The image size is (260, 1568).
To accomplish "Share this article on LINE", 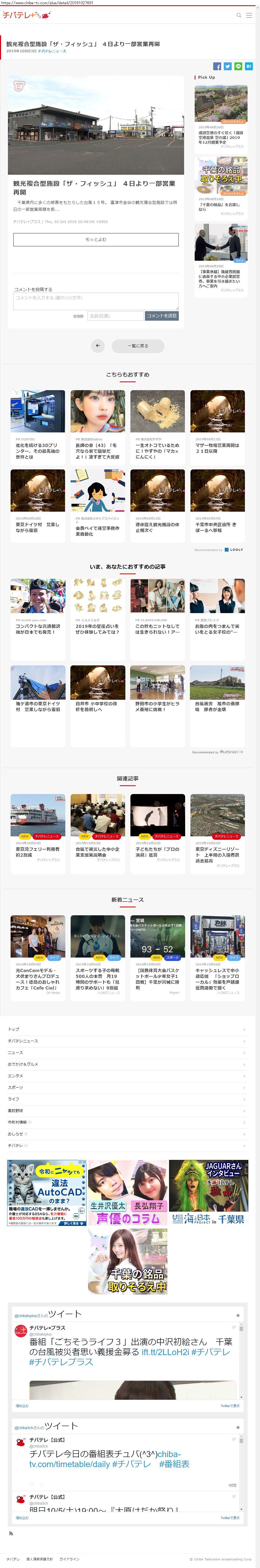I will click(x=238, y=66).
